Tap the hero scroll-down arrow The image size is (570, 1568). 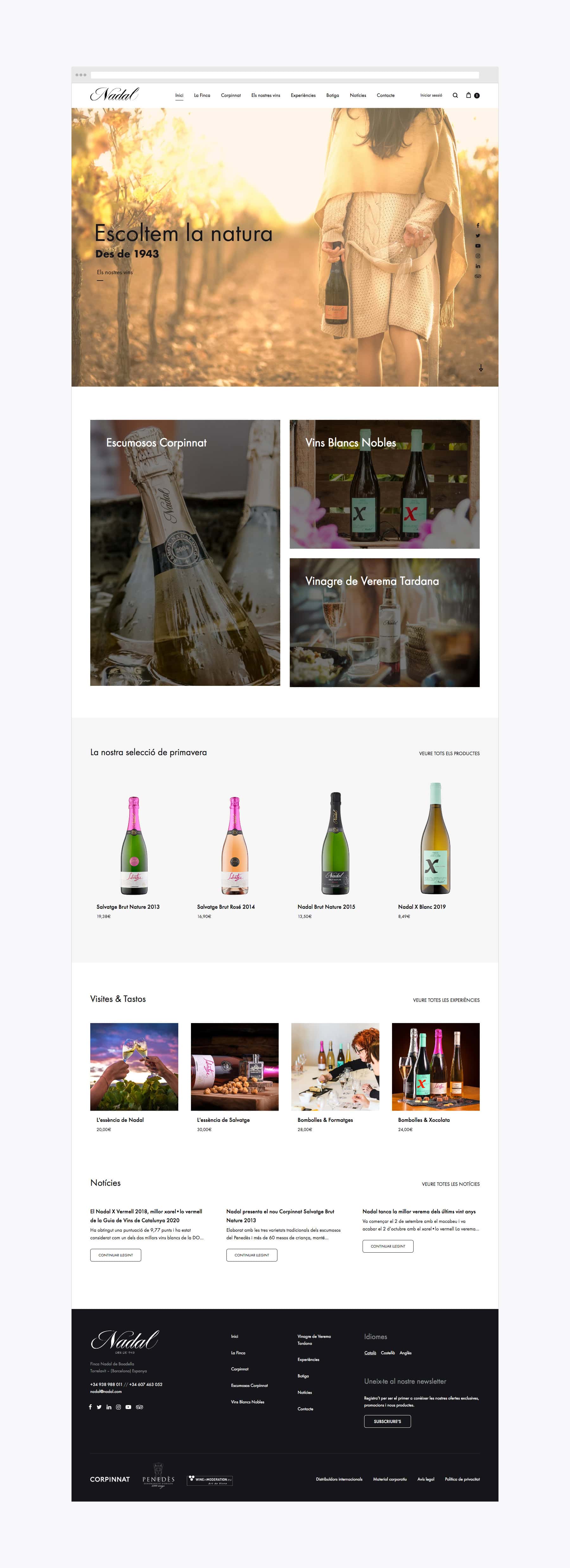pyautogui.click(x=480, y=368)
